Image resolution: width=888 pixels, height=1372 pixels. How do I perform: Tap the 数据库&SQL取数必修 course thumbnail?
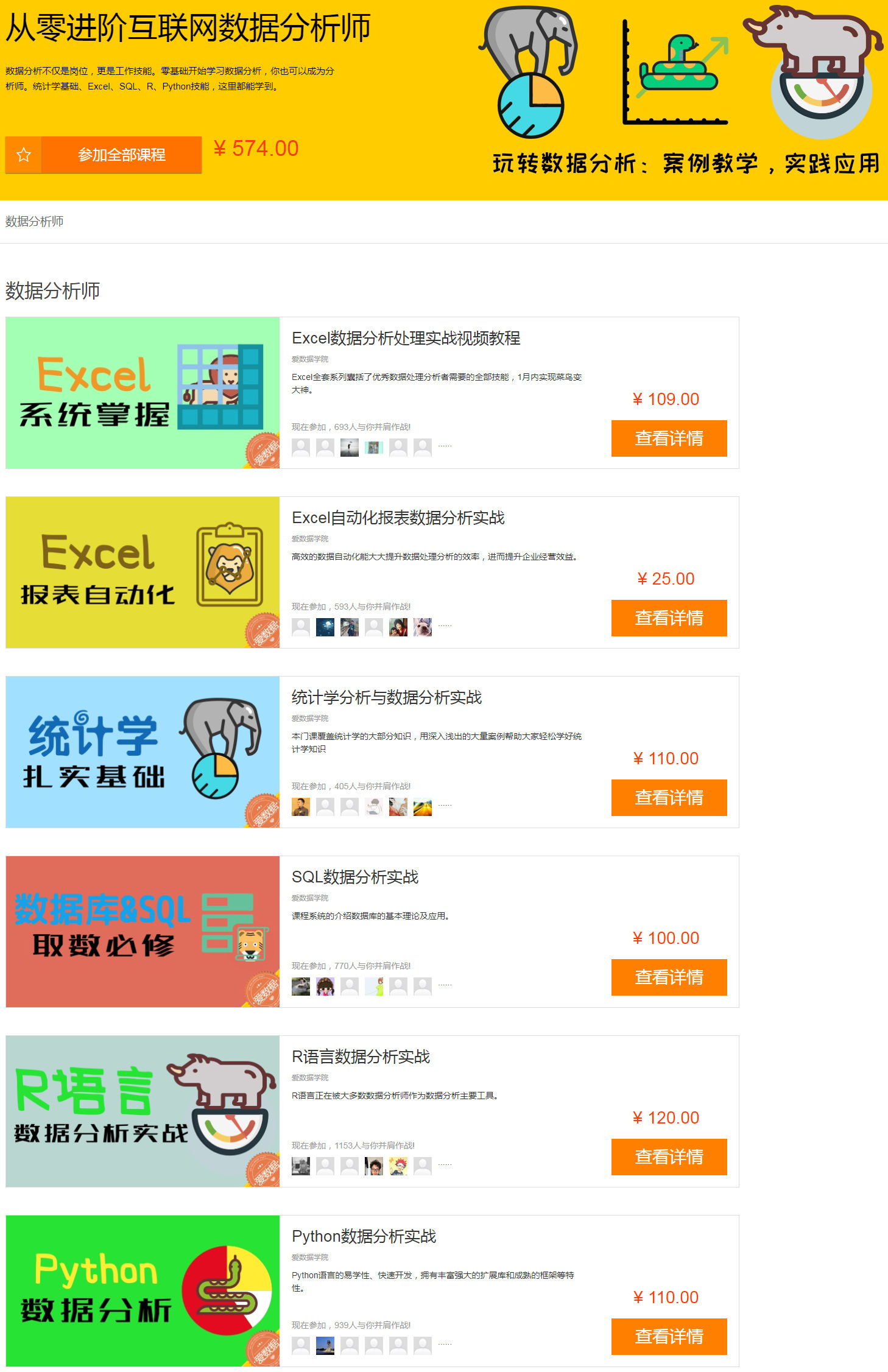tap(143, 932)
